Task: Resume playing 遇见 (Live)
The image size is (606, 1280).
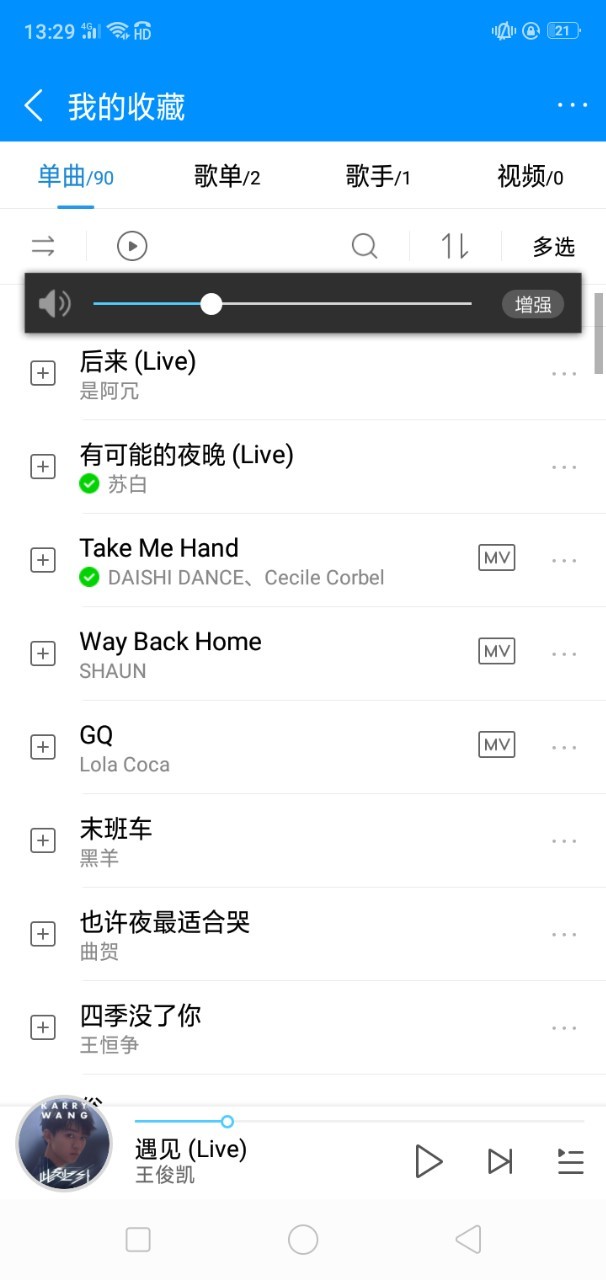Action: (x=428, y=1161)
